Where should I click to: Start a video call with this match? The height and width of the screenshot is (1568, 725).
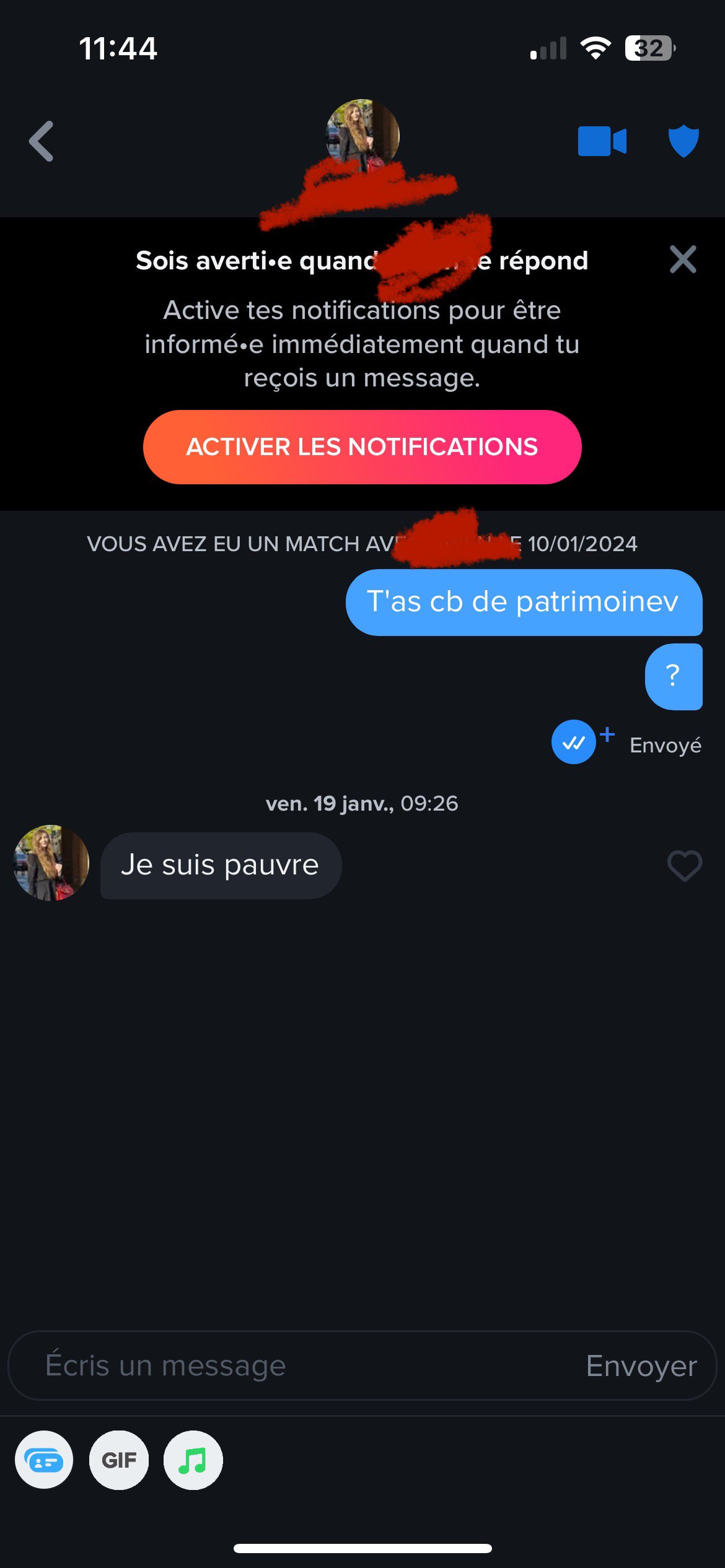(602, 141)
